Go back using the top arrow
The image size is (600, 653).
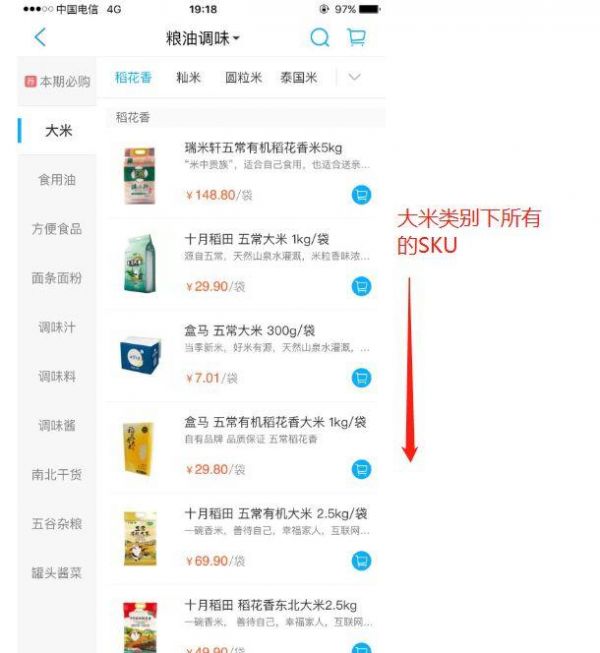coord(40,38)
